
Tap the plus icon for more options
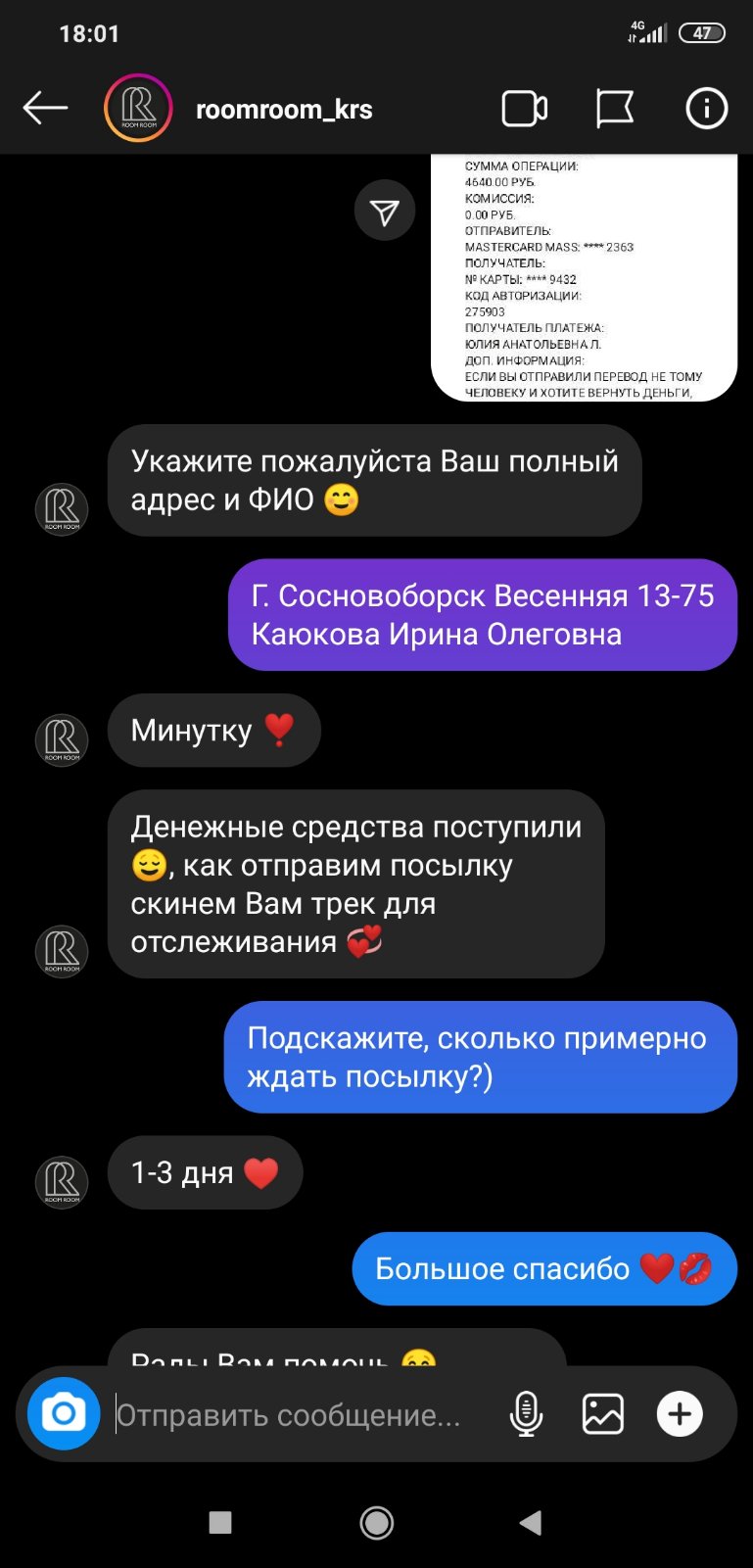679,1414
